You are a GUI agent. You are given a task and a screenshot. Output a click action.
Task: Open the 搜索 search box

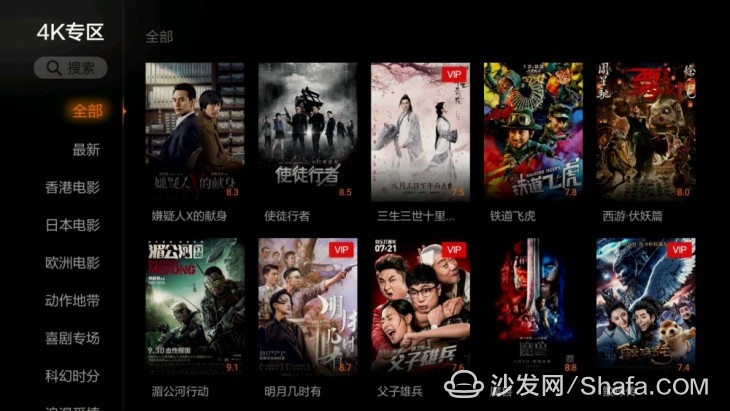(x=70, y=68)
